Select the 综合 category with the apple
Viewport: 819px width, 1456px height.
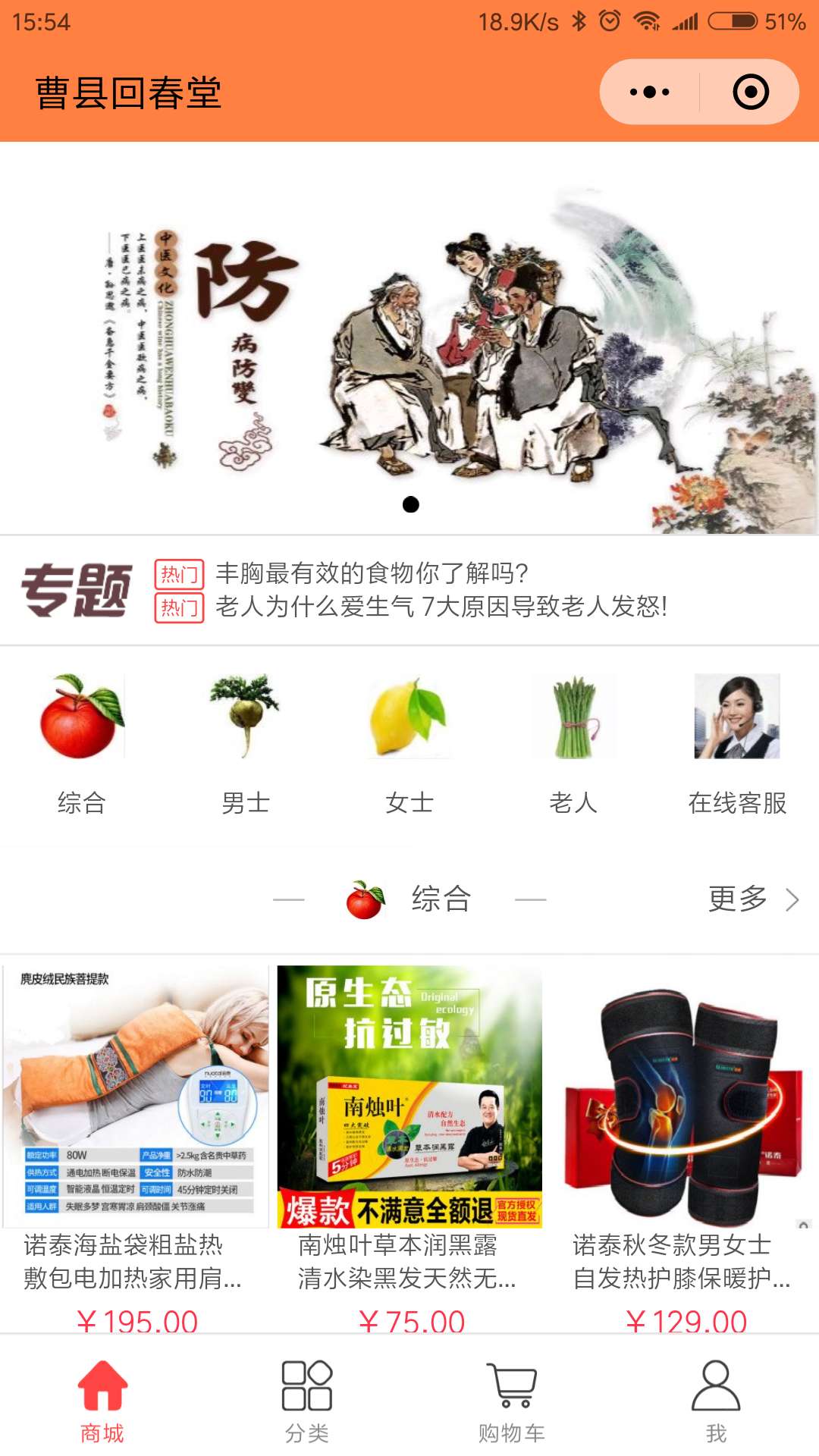82,739
